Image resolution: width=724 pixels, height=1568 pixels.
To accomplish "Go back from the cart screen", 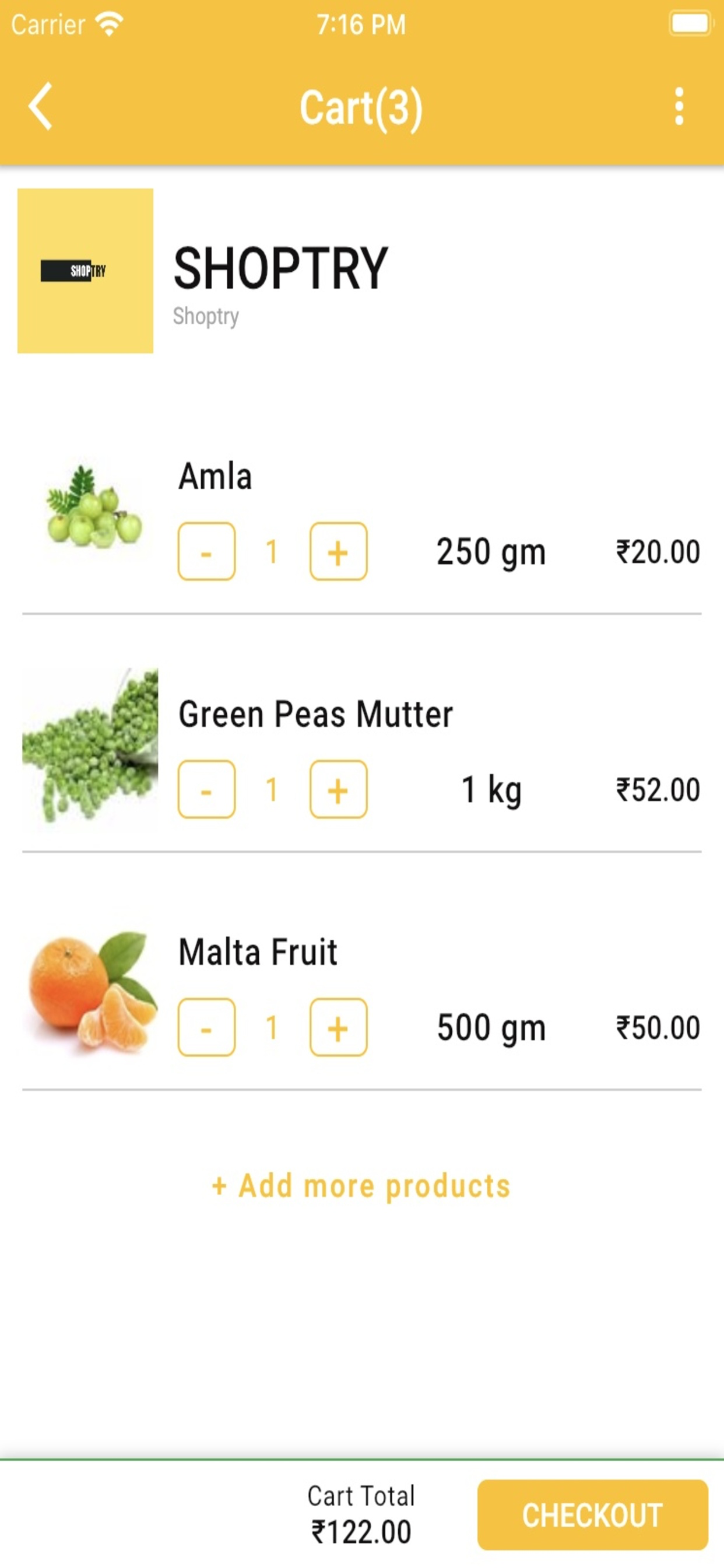I will 40,107.
